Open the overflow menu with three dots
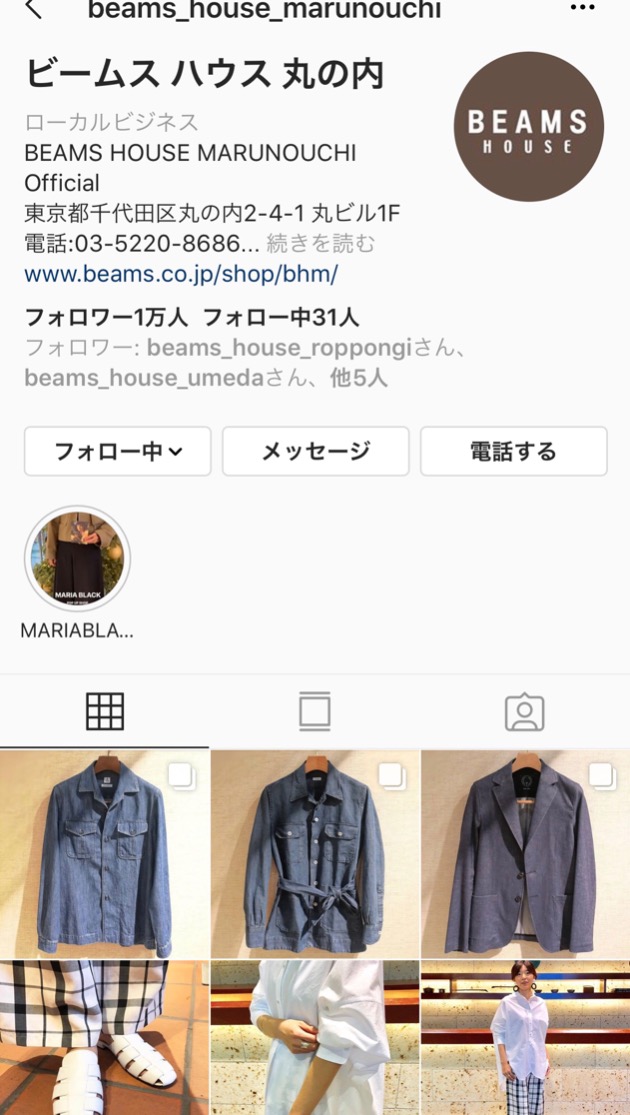Viewport: 630px width, 1115px height. 582,8
